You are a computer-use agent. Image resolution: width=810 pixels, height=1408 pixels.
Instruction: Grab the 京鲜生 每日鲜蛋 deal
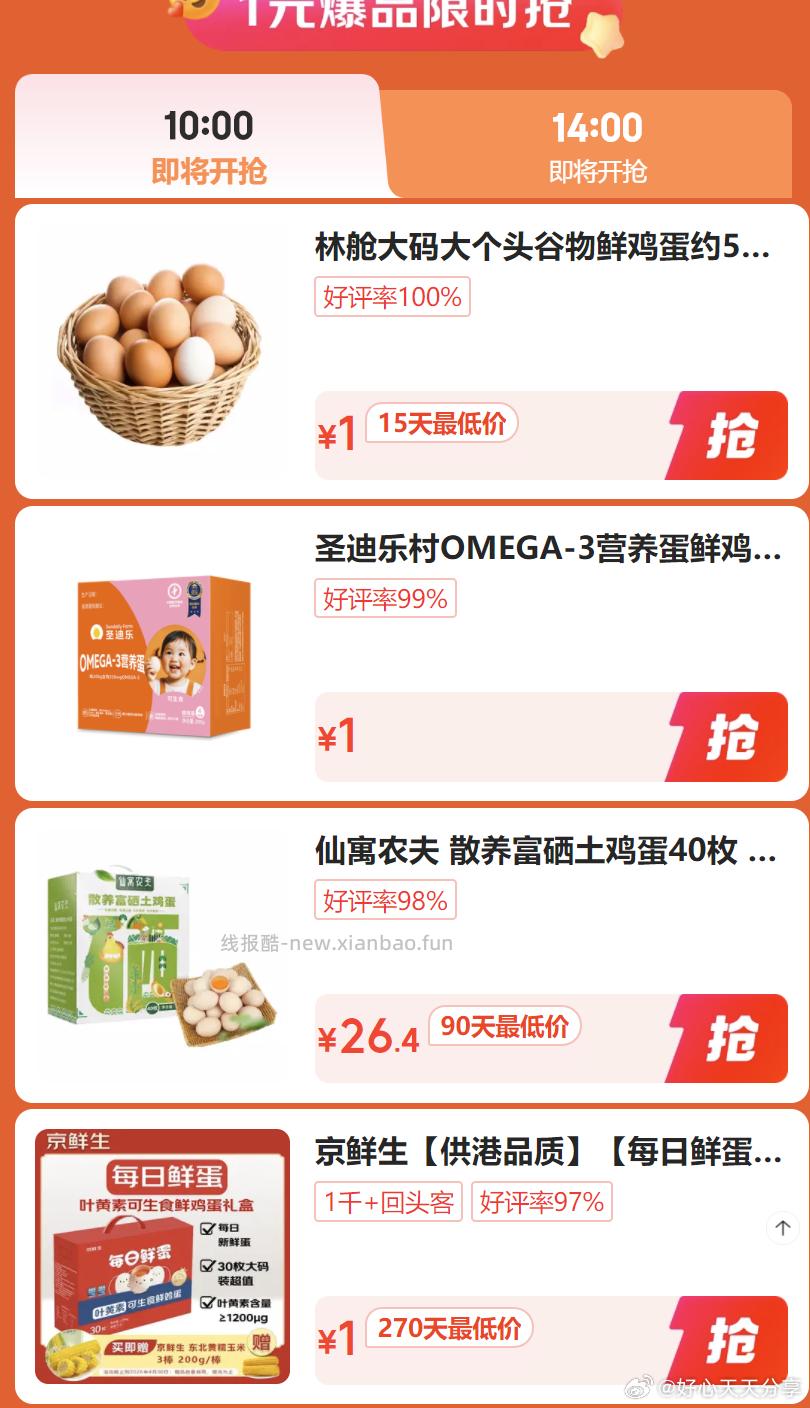point(731,1340)
